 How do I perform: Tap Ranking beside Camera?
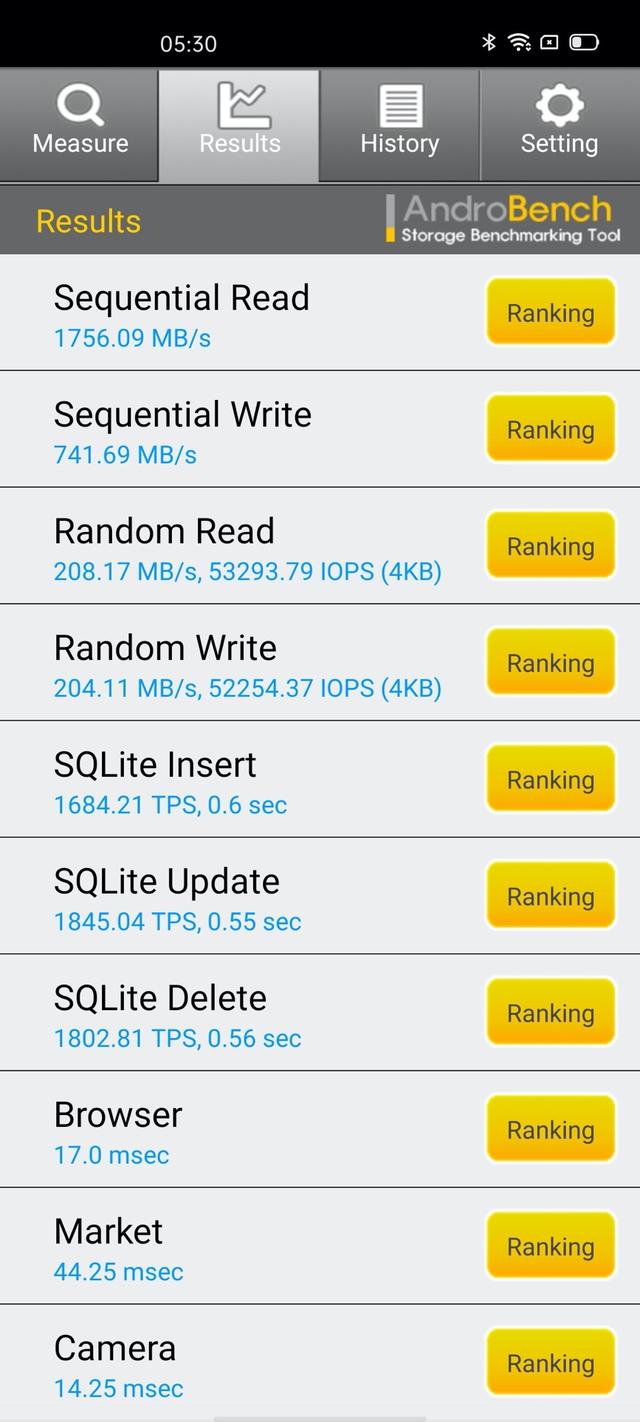click(x=550, y=1363)
